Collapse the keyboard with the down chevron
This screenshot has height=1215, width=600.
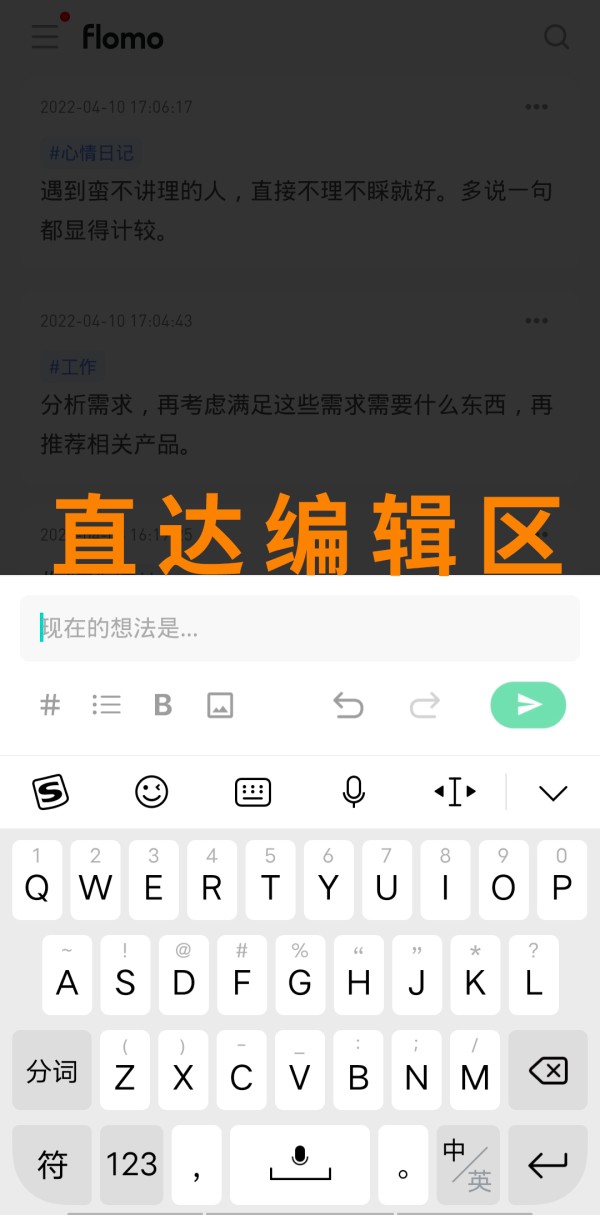click(553, 793)
